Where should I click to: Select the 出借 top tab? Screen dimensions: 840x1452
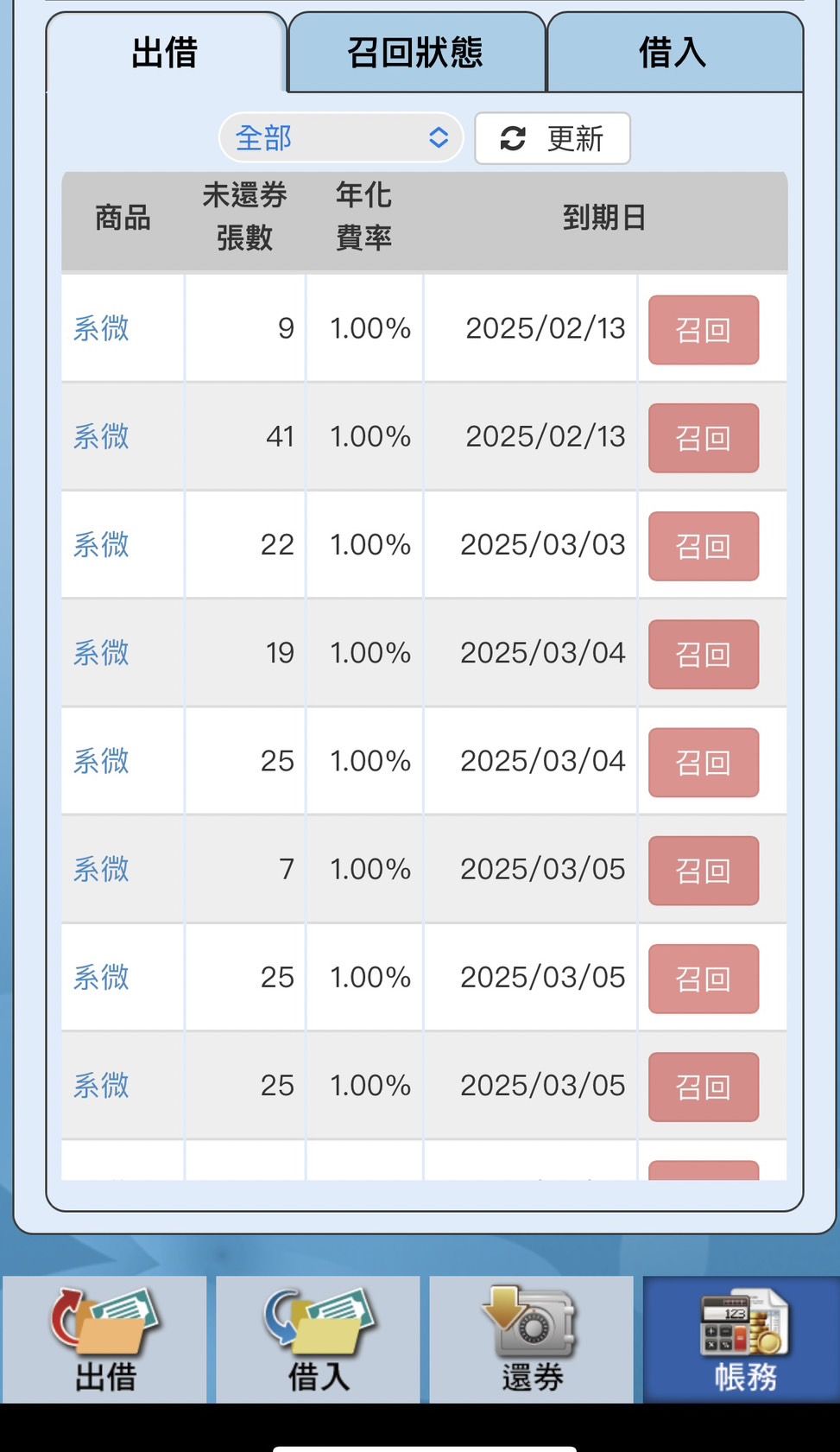(166, 53)
